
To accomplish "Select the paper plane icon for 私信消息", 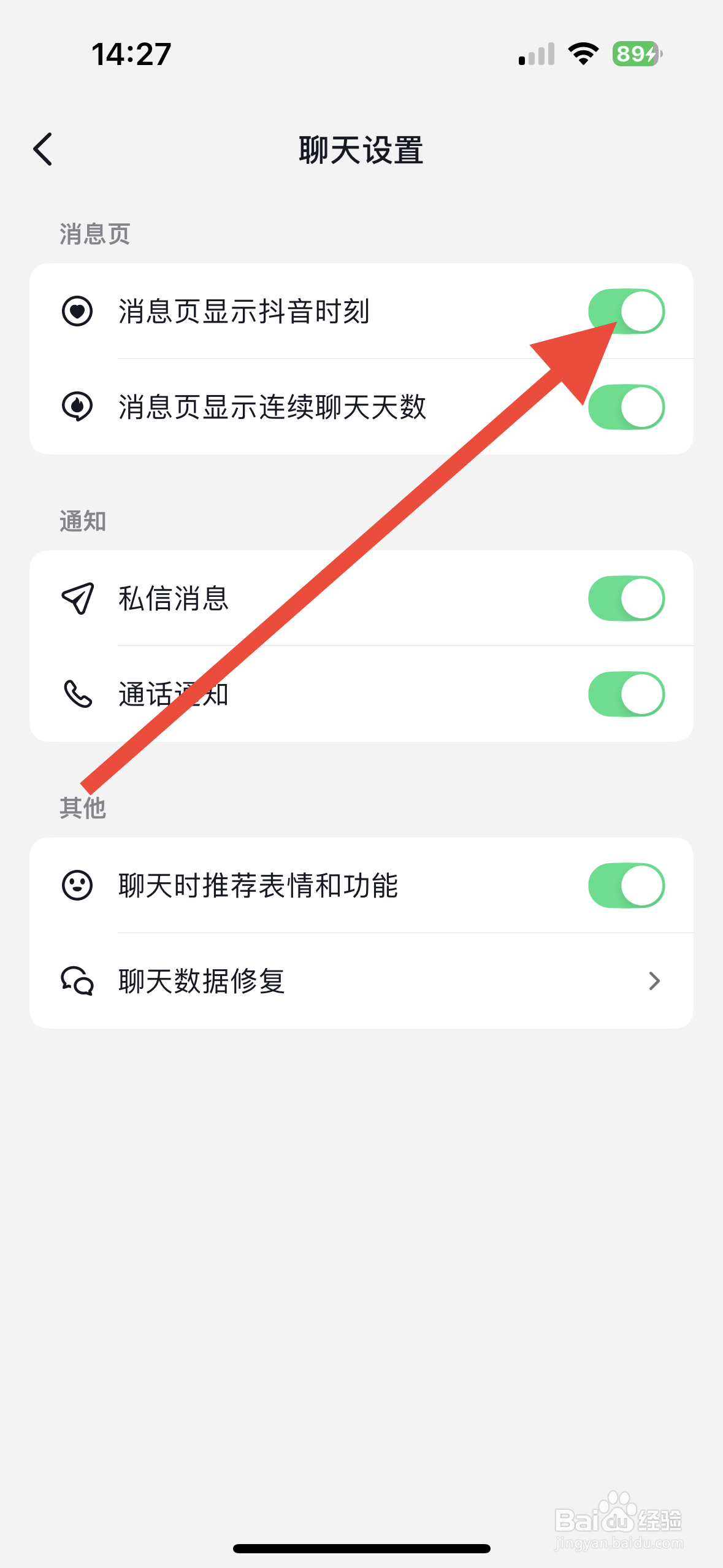I will click(x=77, y=599).
